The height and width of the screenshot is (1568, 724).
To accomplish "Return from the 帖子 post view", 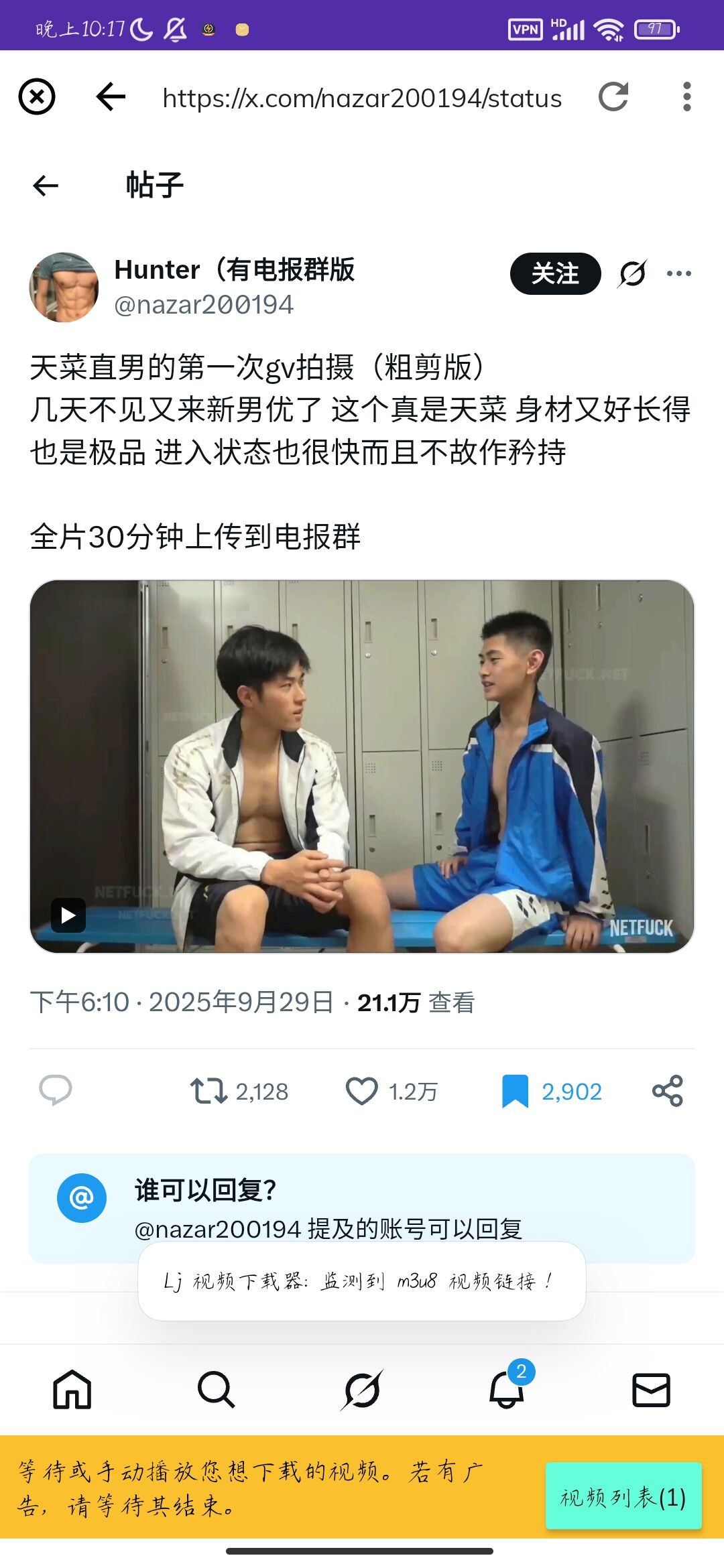I will (x=46, y=186).
